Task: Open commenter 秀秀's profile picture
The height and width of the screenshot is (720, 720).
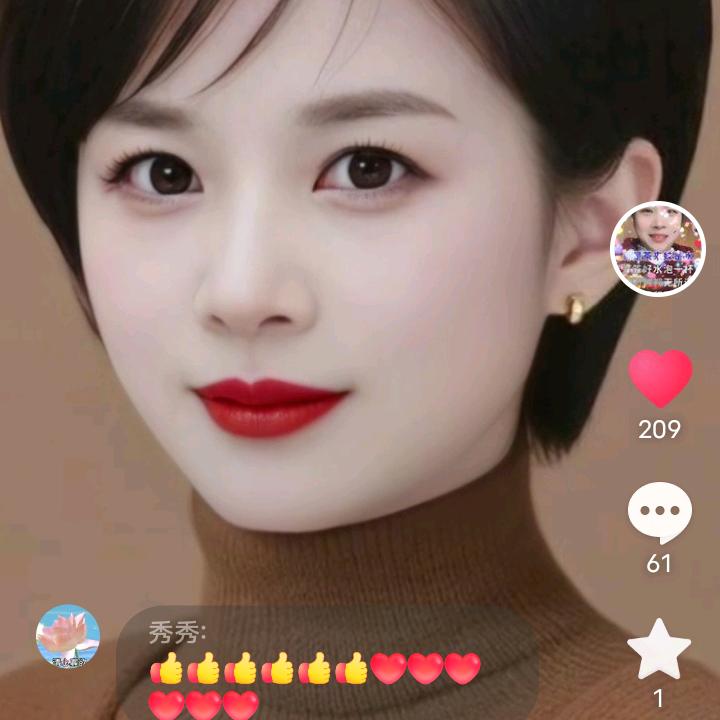Action: click(68, 636)
